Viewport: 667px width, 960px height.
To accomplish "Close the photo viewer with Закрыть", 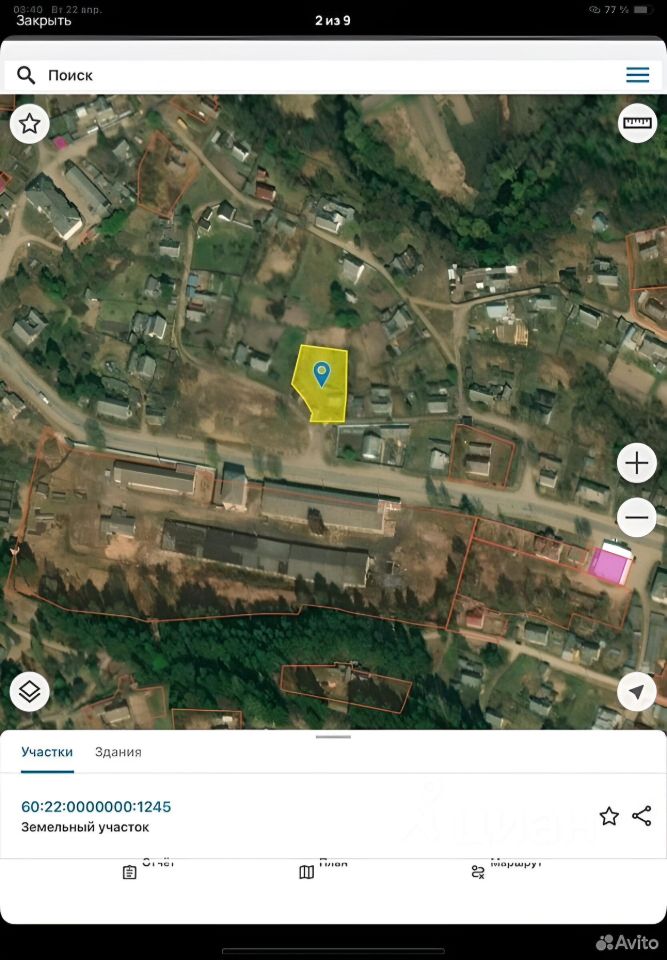I will (44, 20).
